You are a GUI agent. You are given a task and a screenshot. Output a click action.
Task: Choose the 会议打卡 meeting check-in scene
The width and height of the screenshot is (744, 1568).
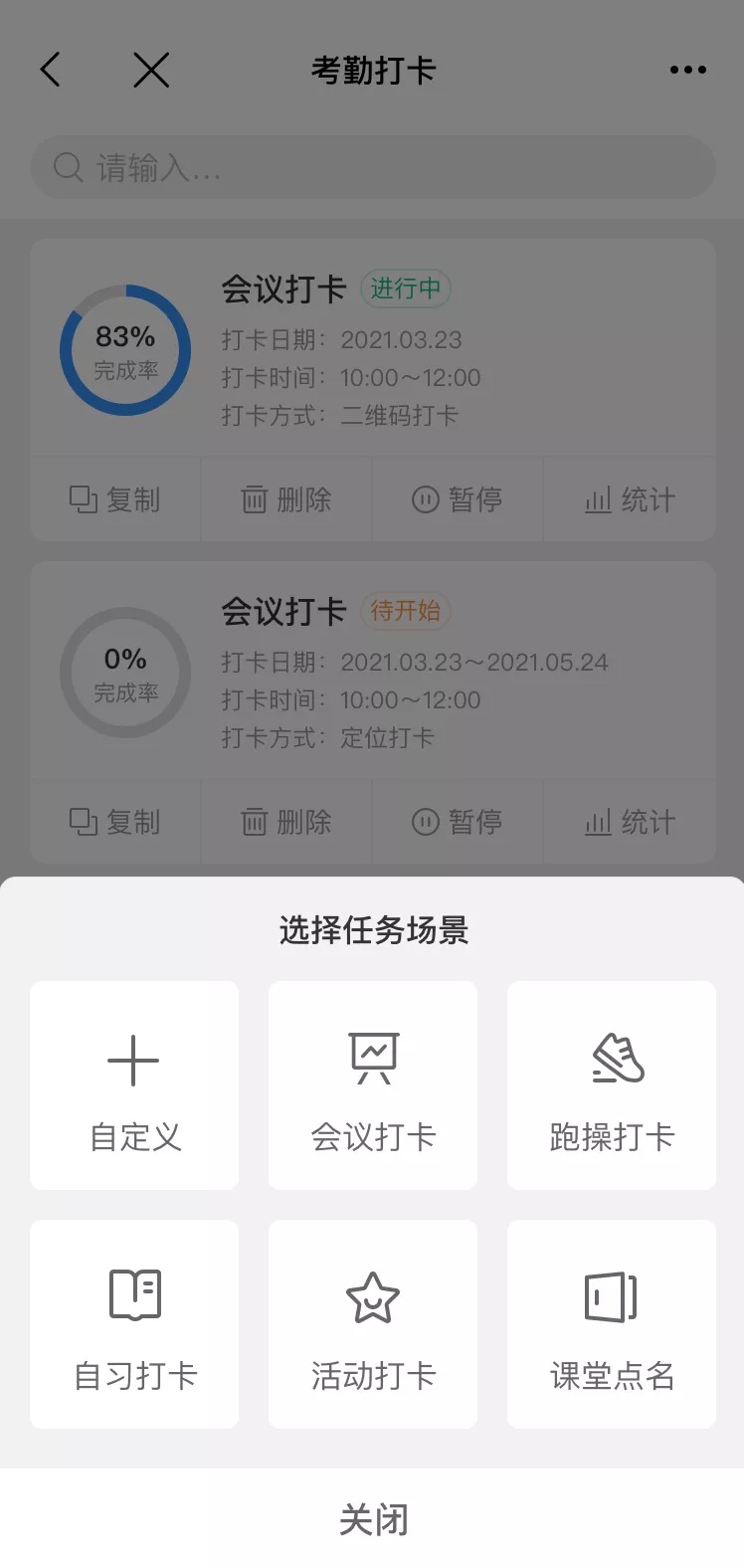pos(373,1085)
